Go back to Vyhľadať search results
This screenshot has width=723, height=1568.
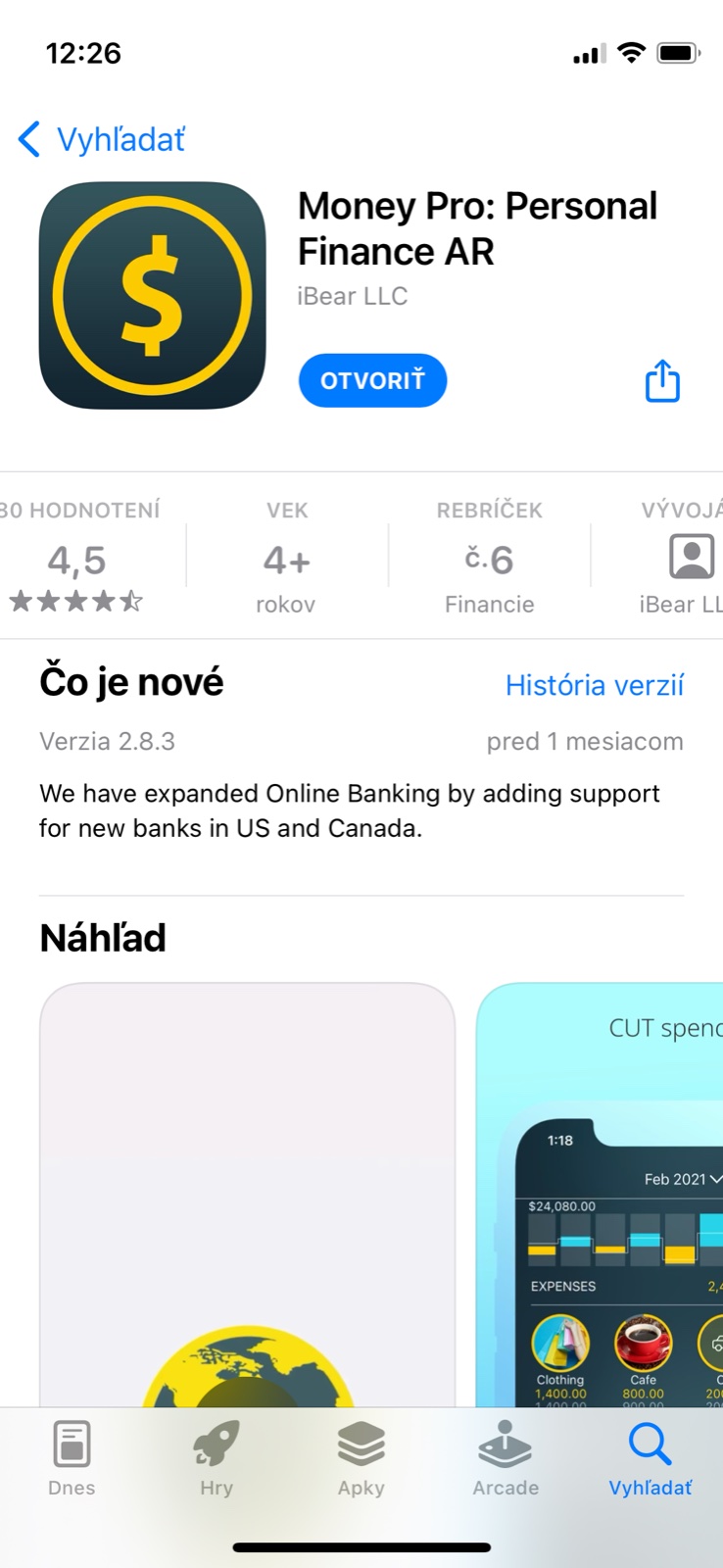tap(102, 140)
